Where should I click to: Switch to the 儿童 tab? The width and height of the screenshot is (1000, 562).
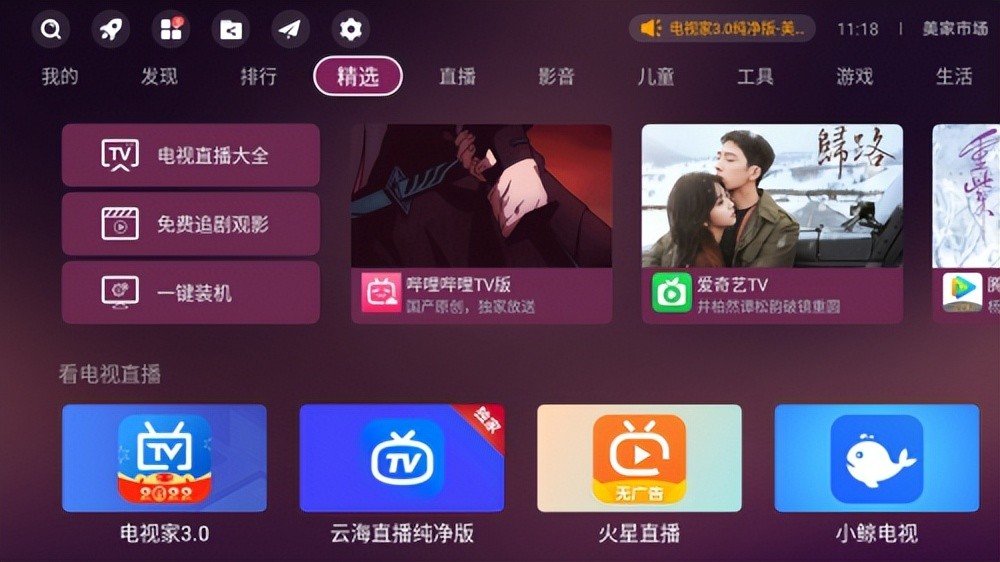(655, 76)
